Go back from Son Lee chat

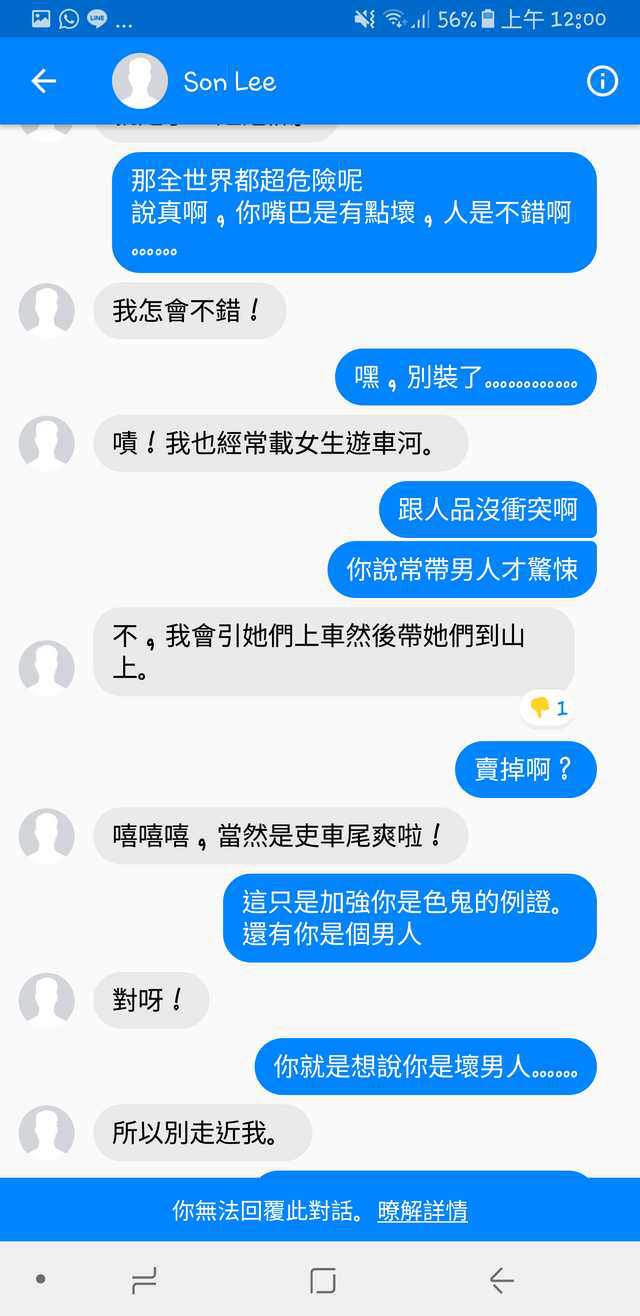43,82
